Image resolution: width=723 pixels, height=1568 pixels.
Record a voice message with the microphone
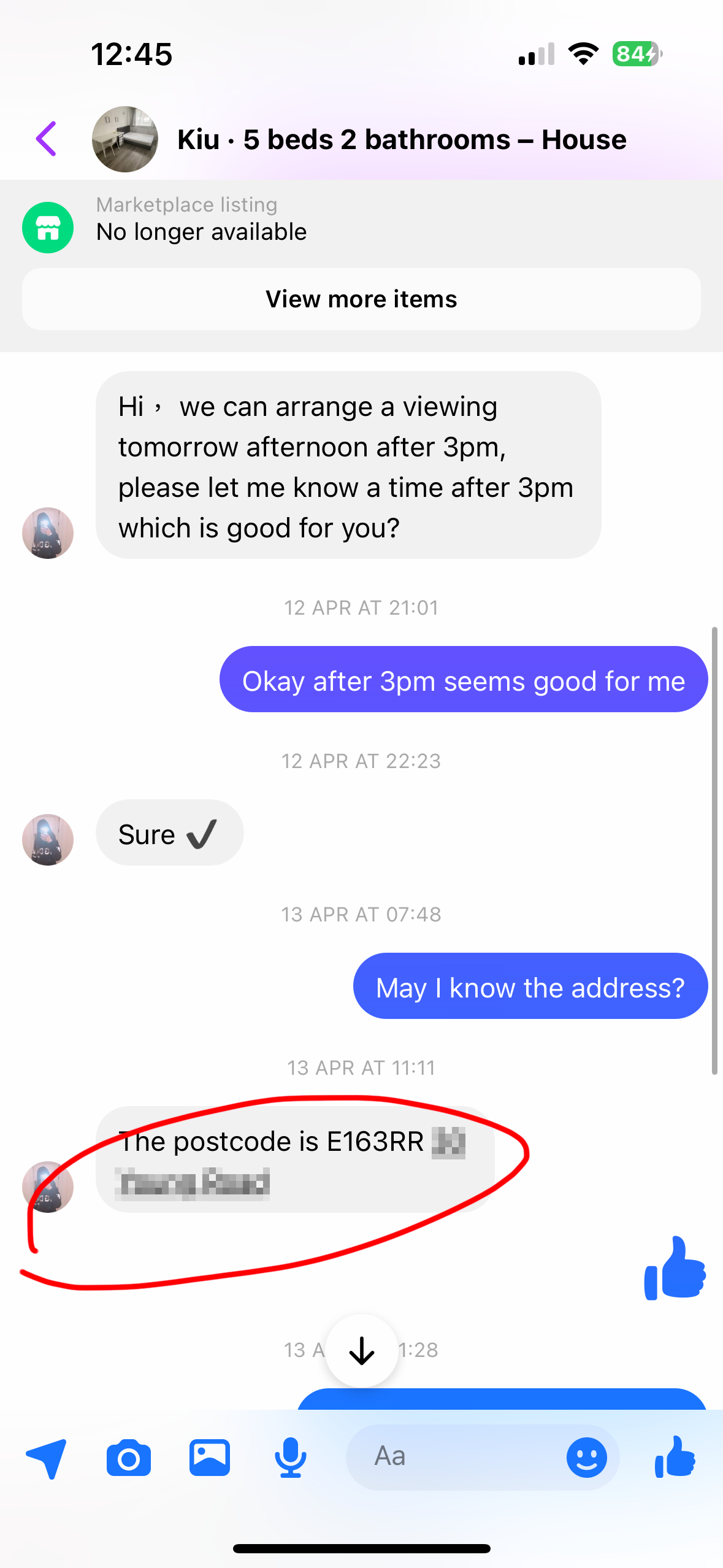point(290,1458)
